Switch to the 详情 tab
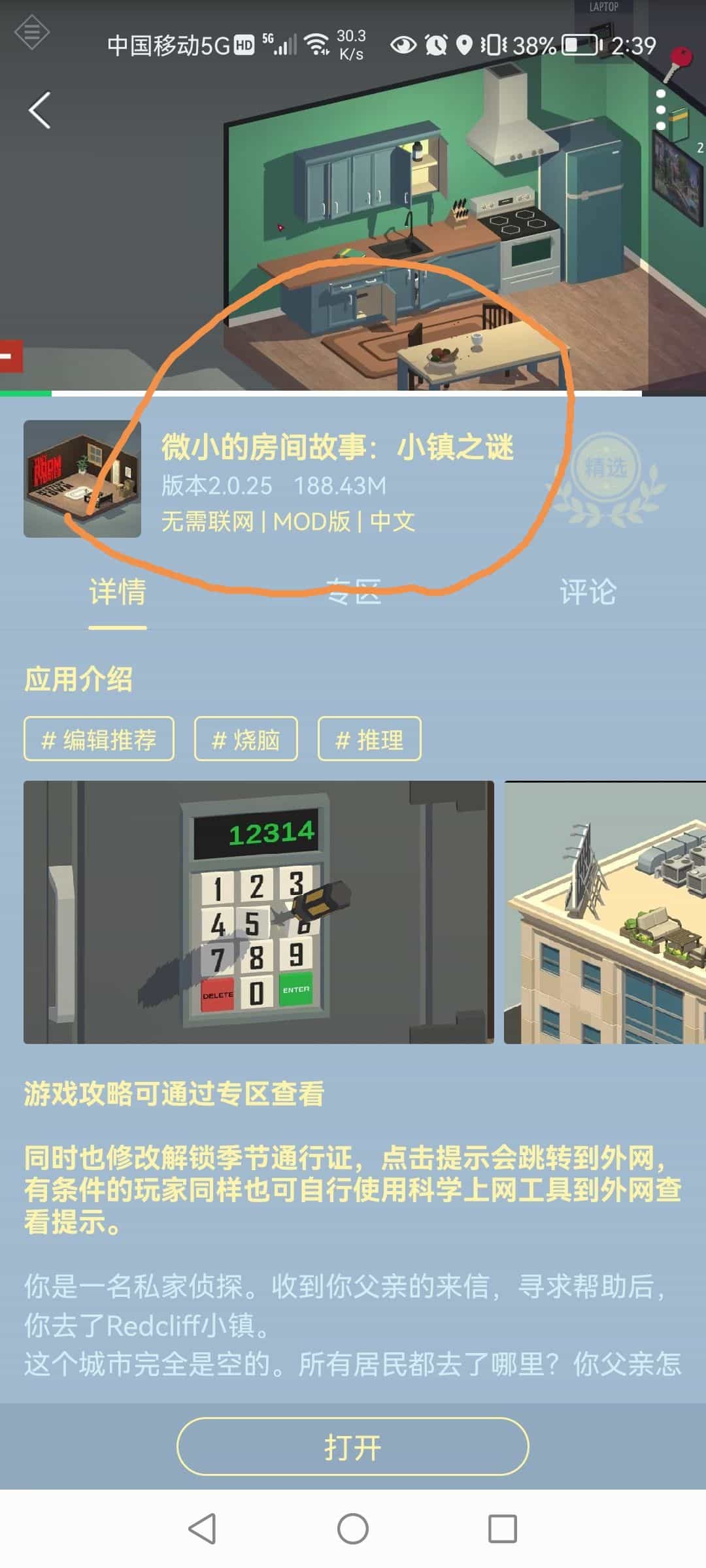The height and width of the screenshot is (1568, 706). click(118, 592)
